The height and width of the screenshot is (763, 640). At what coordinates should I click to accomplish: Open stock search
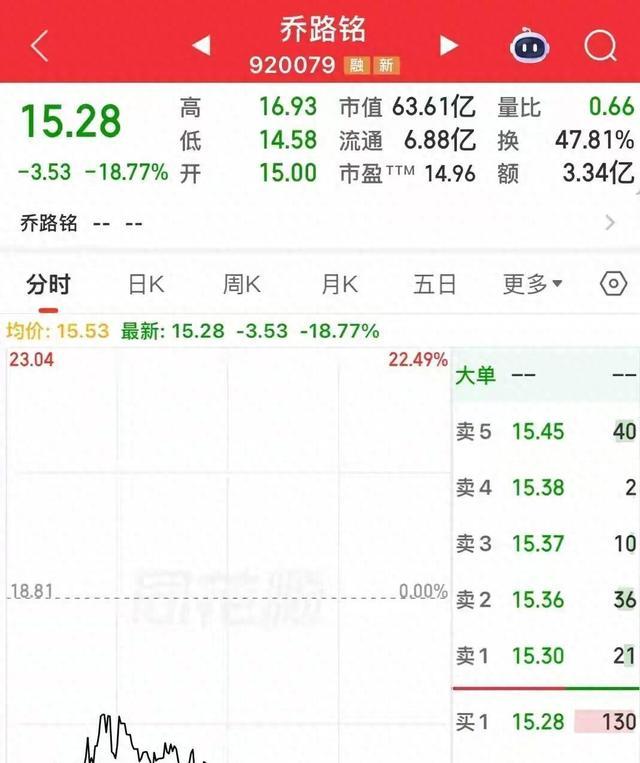pyautogui.click(x=601, y=45)
